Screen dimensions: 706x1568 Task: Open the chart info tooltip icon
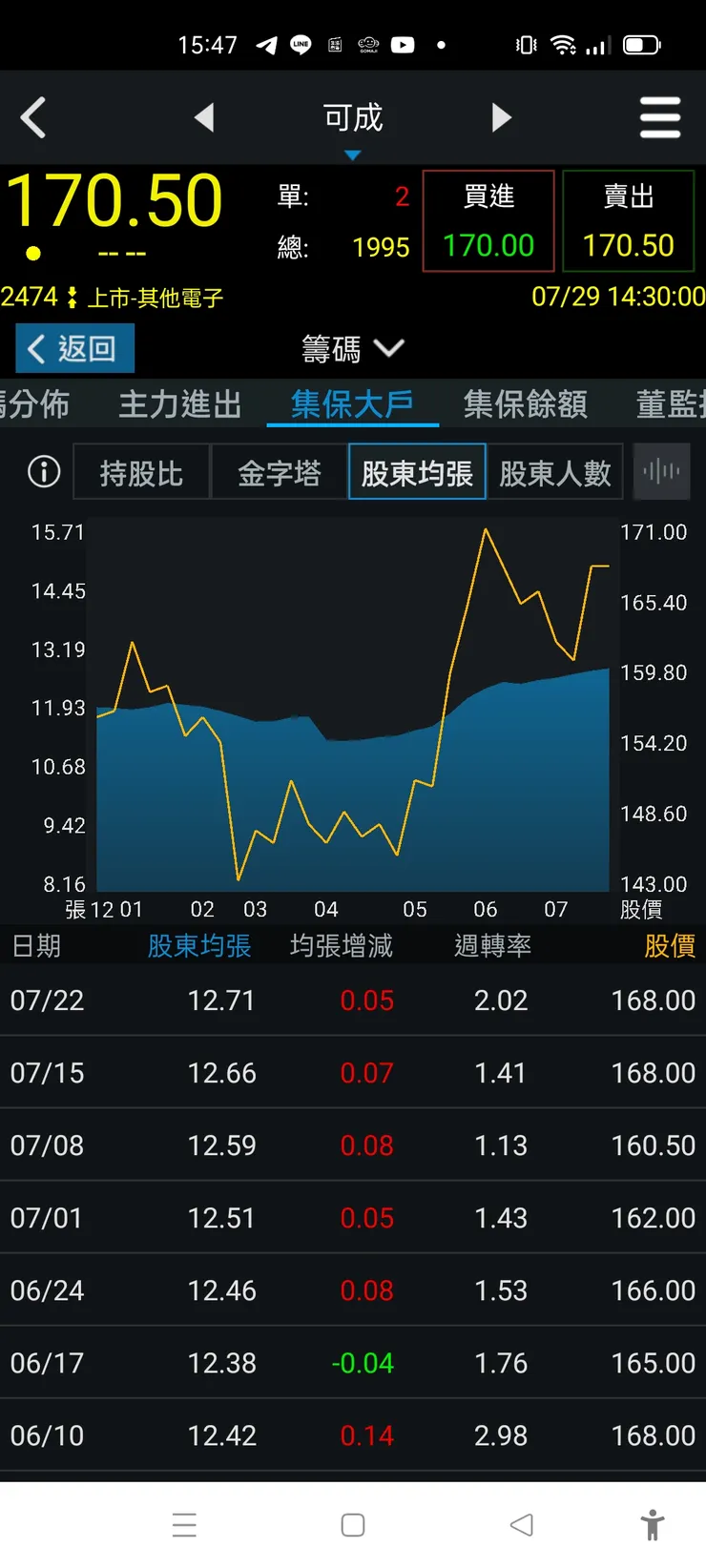(x=42, y=471)
